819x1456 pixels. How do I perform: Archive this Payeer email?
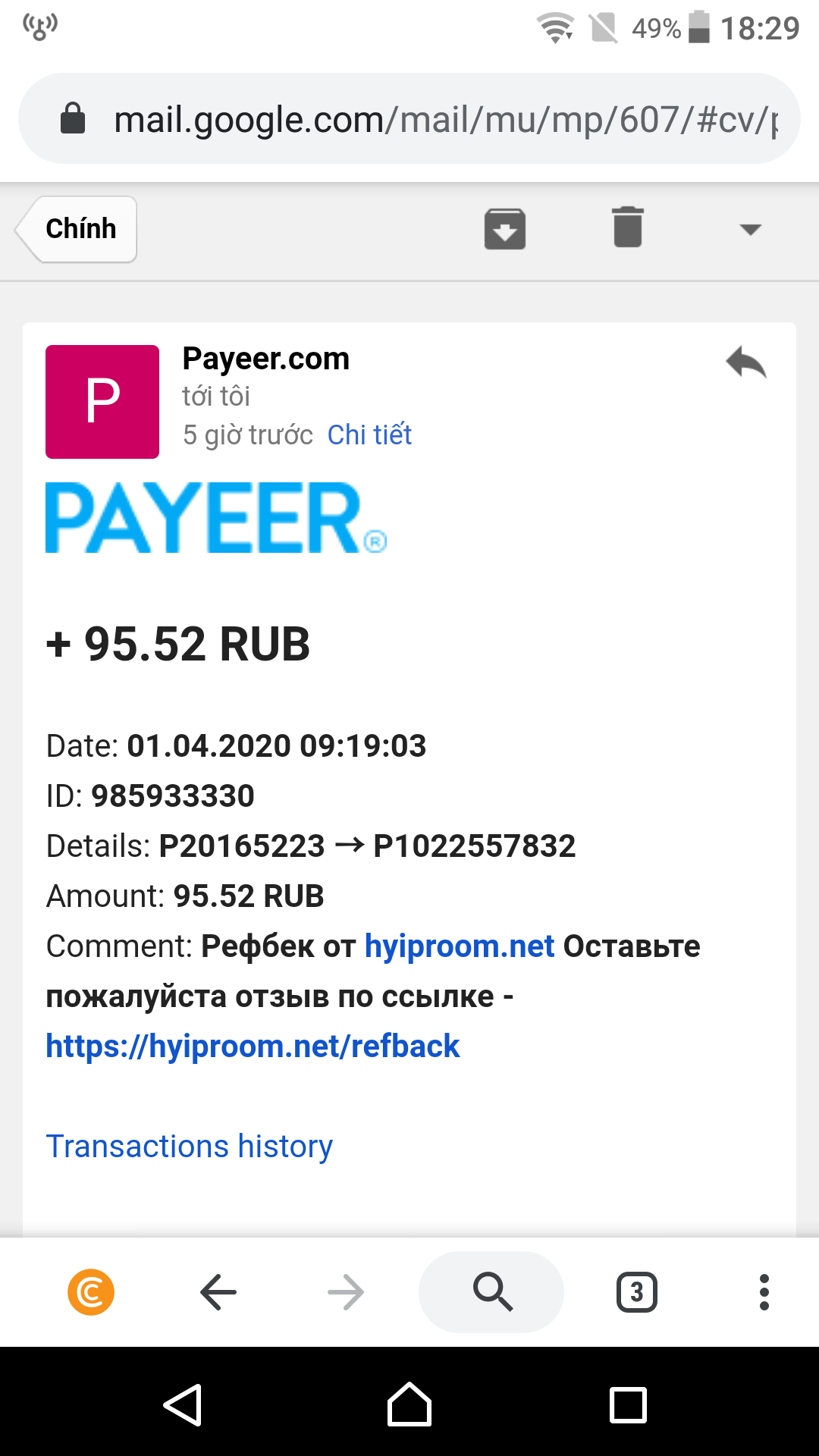point(505,228)
